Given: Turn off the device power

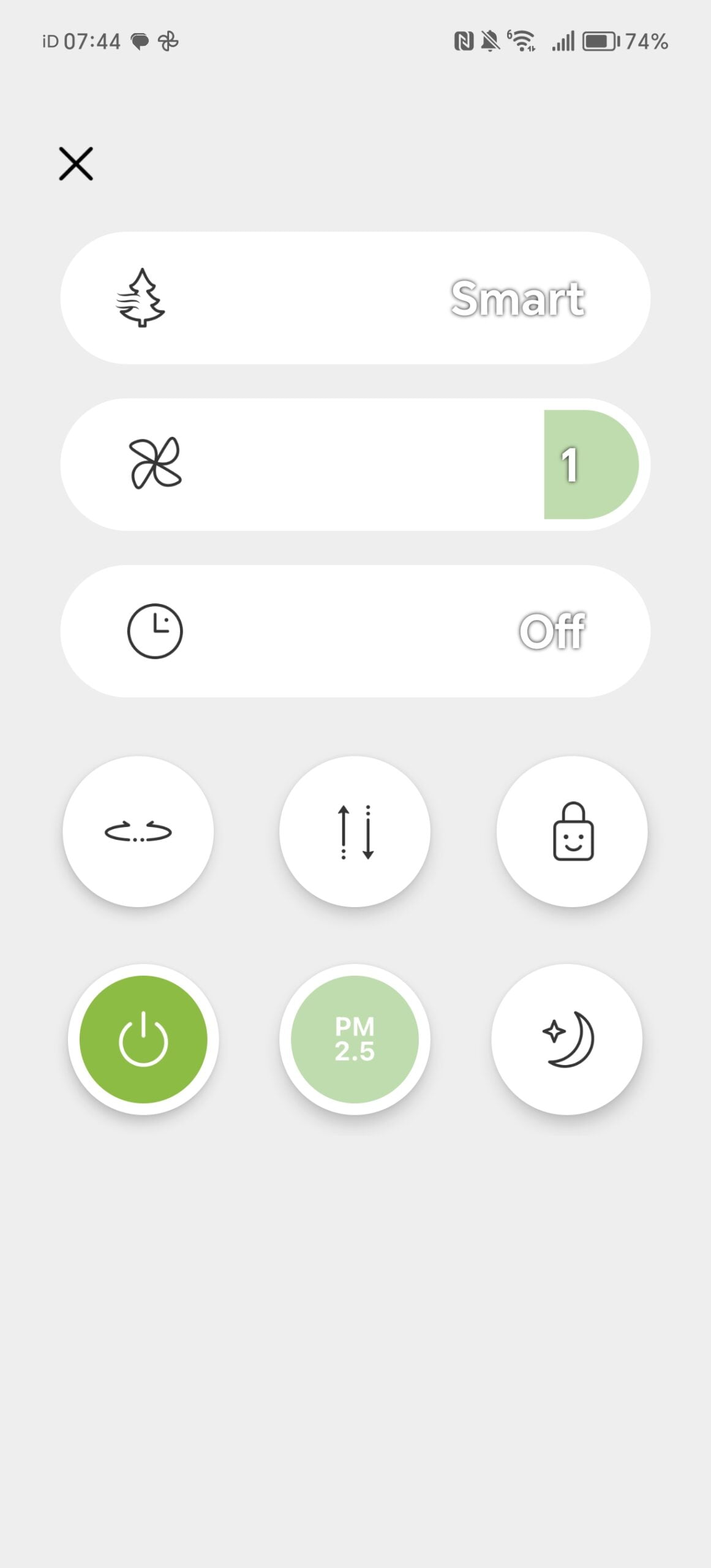Looking at the screenshot, I should [143, 1039].
